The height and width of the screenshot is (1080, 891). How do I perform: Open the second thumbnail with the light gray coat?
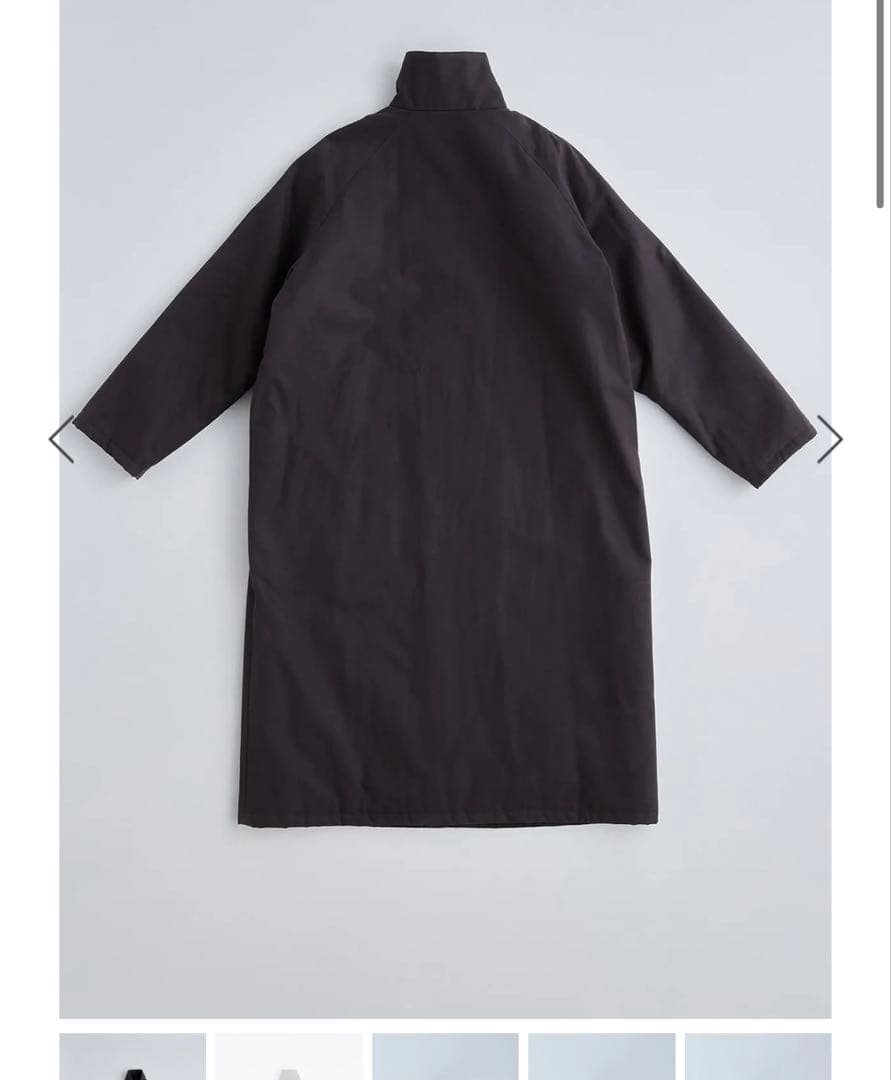(289, 1060)
